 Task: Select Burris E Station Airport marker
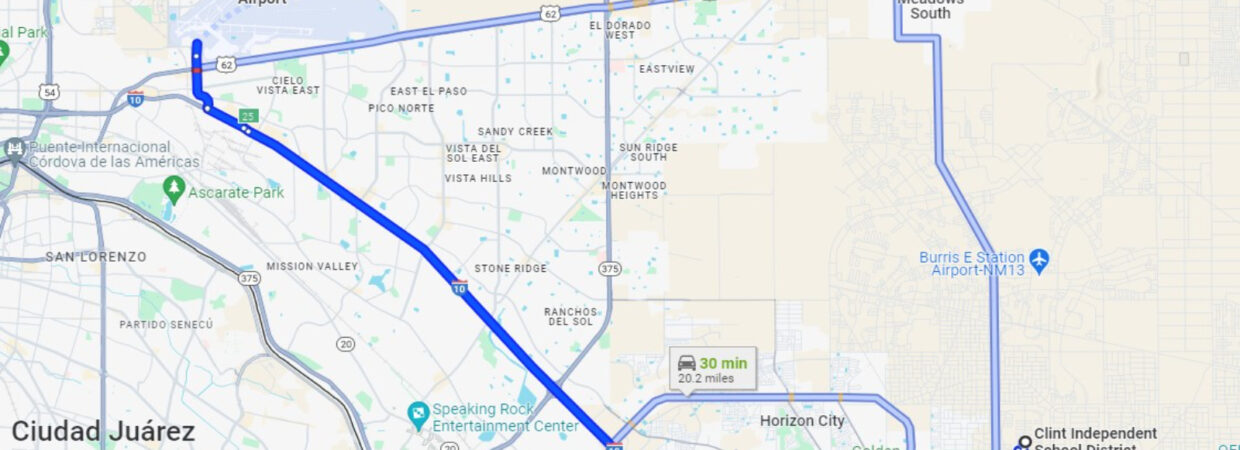(1039, 260)
